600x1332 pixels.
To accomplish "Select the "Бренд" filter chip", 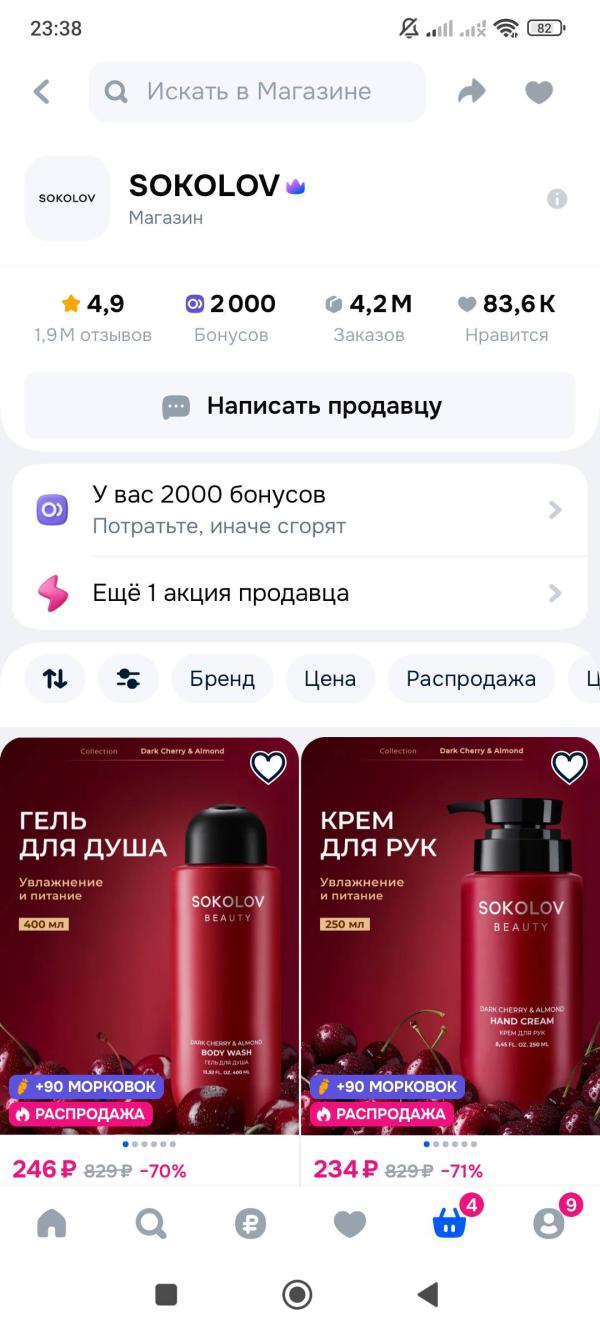I will (222, 679).
